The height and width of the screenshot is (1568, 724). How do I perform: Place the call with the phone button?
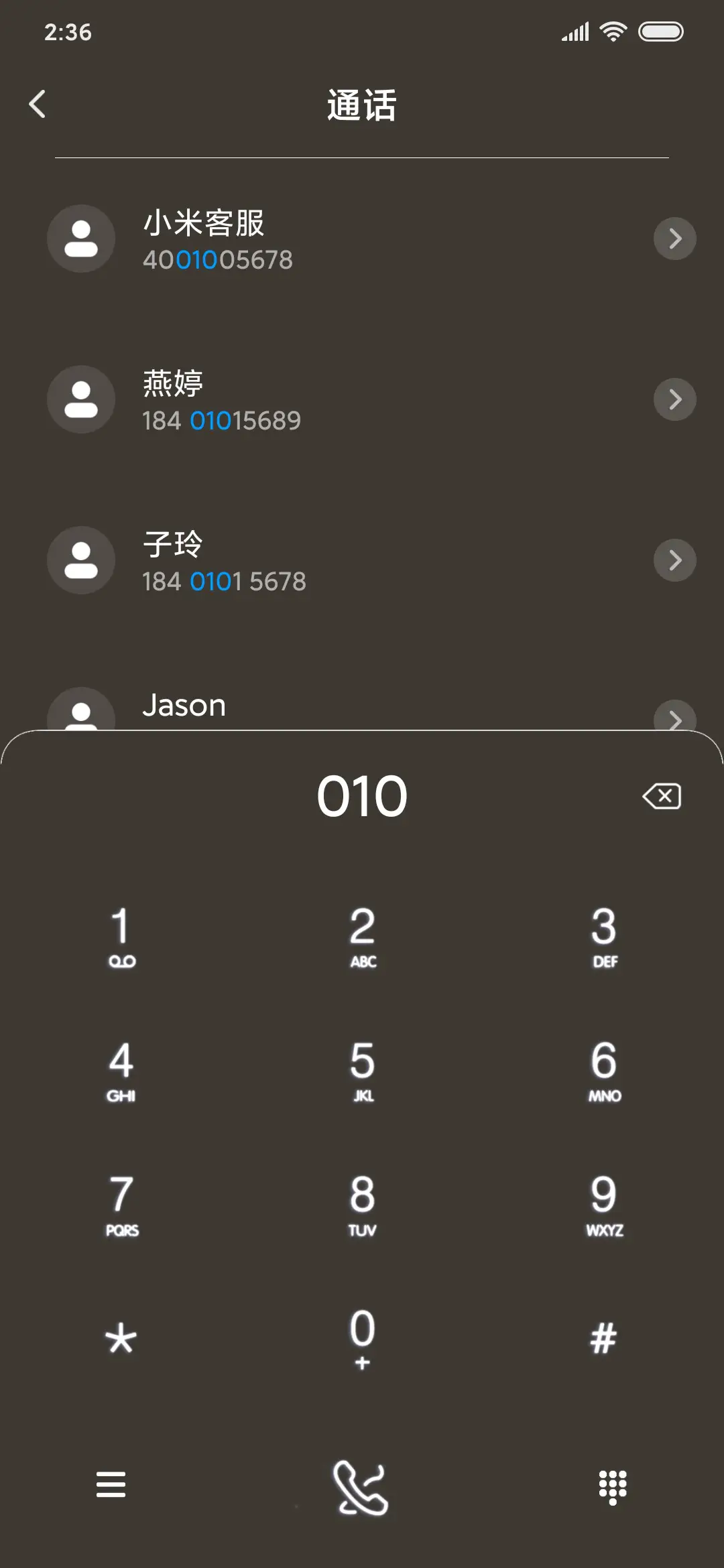(x=361, y=1488)
